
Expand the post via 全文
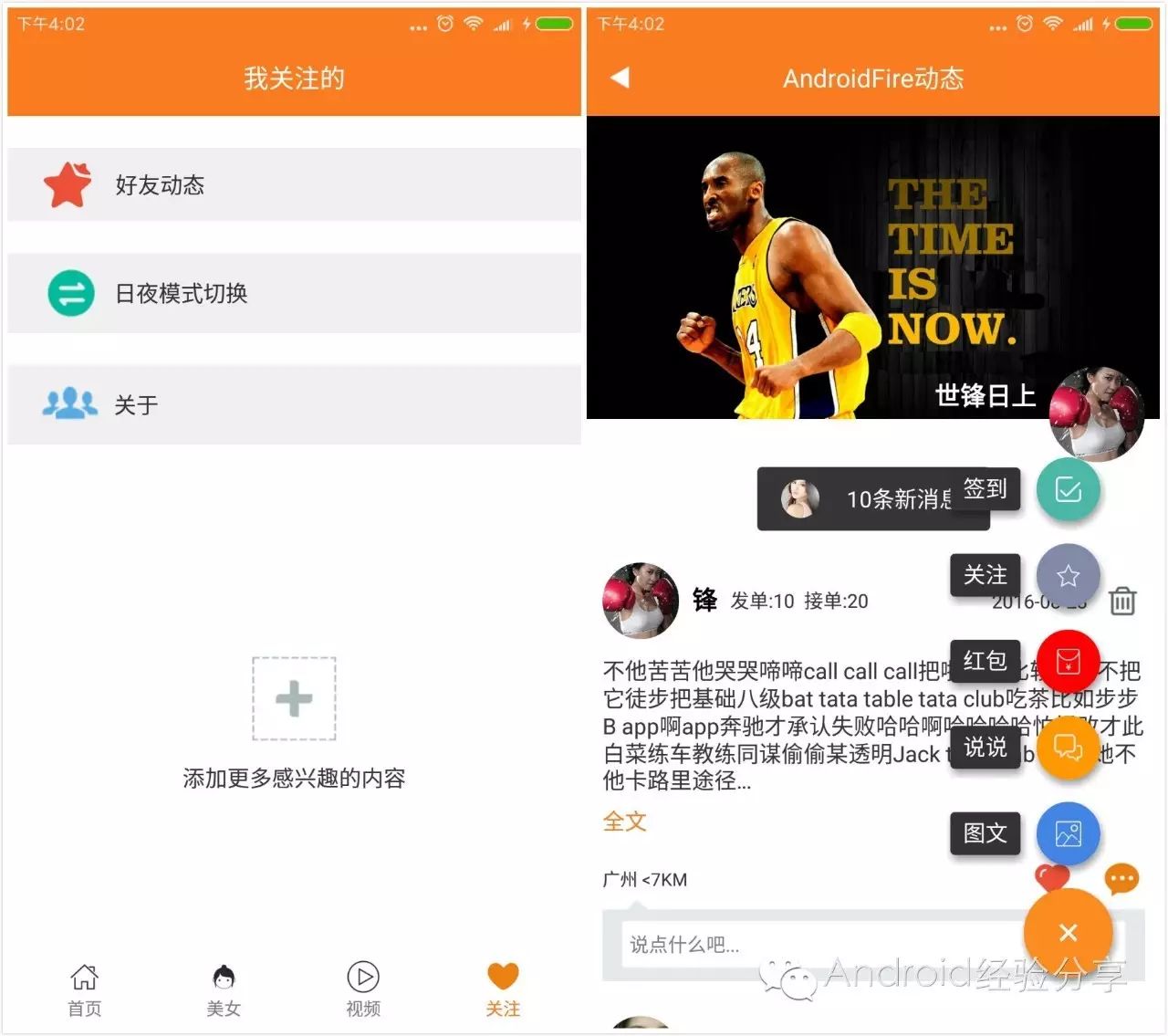(625, 821)
